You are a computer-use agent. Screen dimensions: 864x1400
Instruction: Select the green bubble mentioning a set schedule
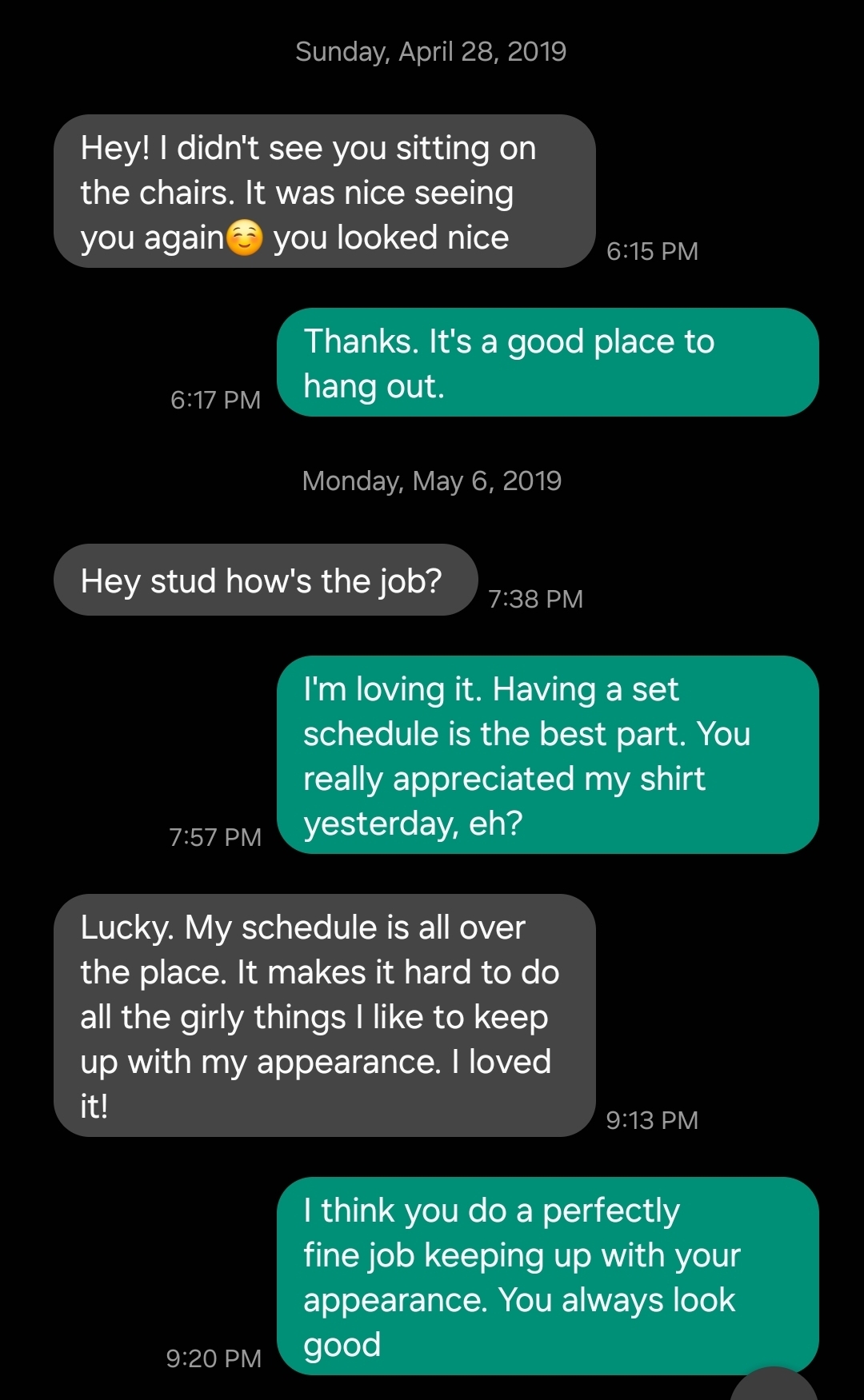pos(550,756)
